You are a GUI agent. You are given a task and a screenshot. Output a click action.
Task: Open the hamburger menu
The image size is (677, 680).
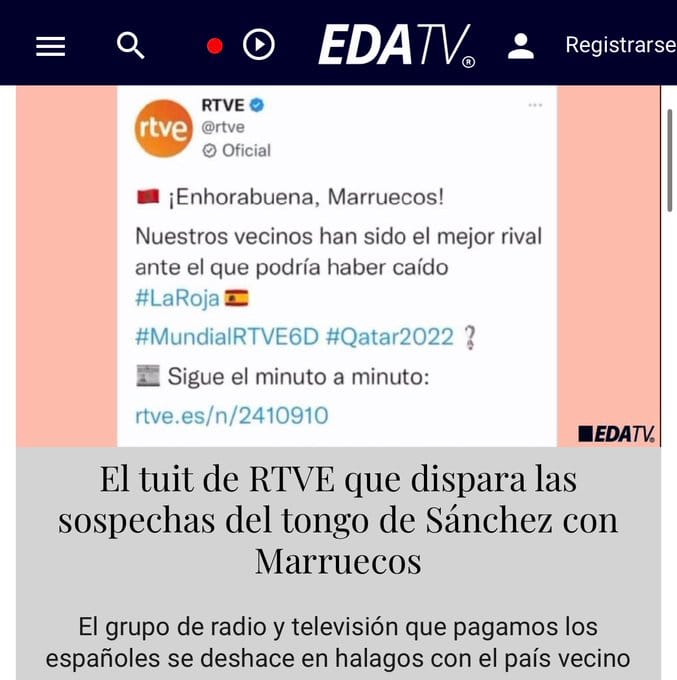click(x=50, y=46)
